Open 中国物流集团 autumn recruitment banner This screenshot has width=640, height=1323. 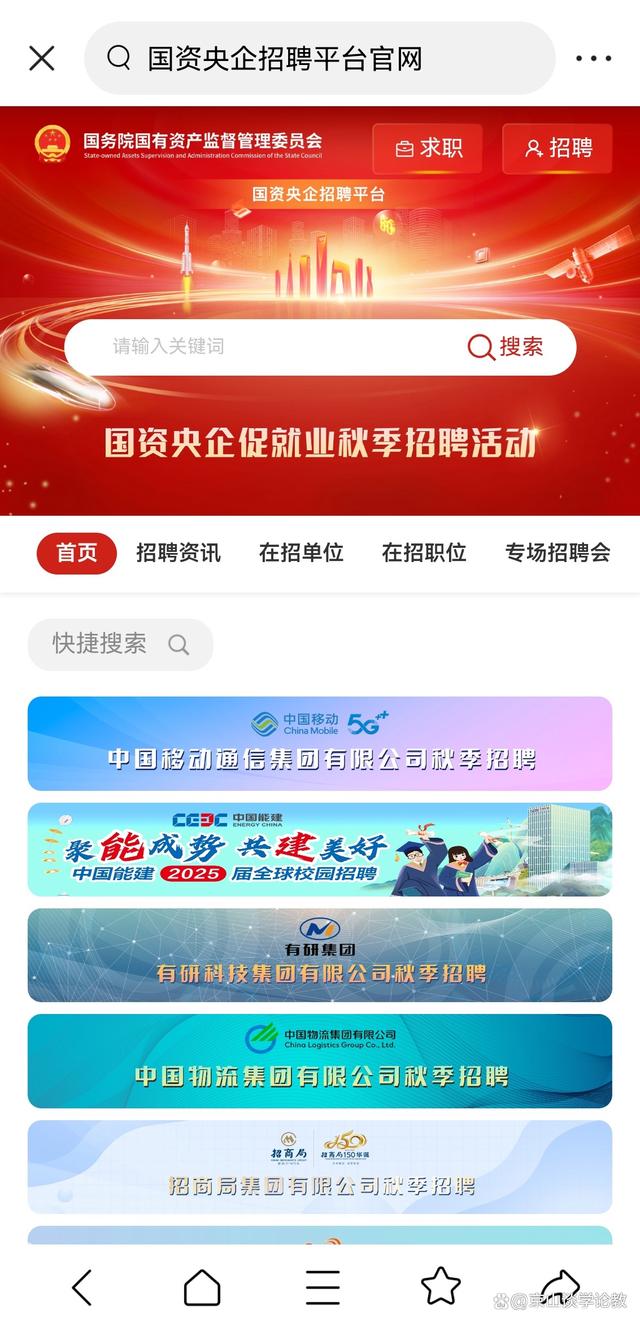pyautogui.click(x=320, y=1061)
